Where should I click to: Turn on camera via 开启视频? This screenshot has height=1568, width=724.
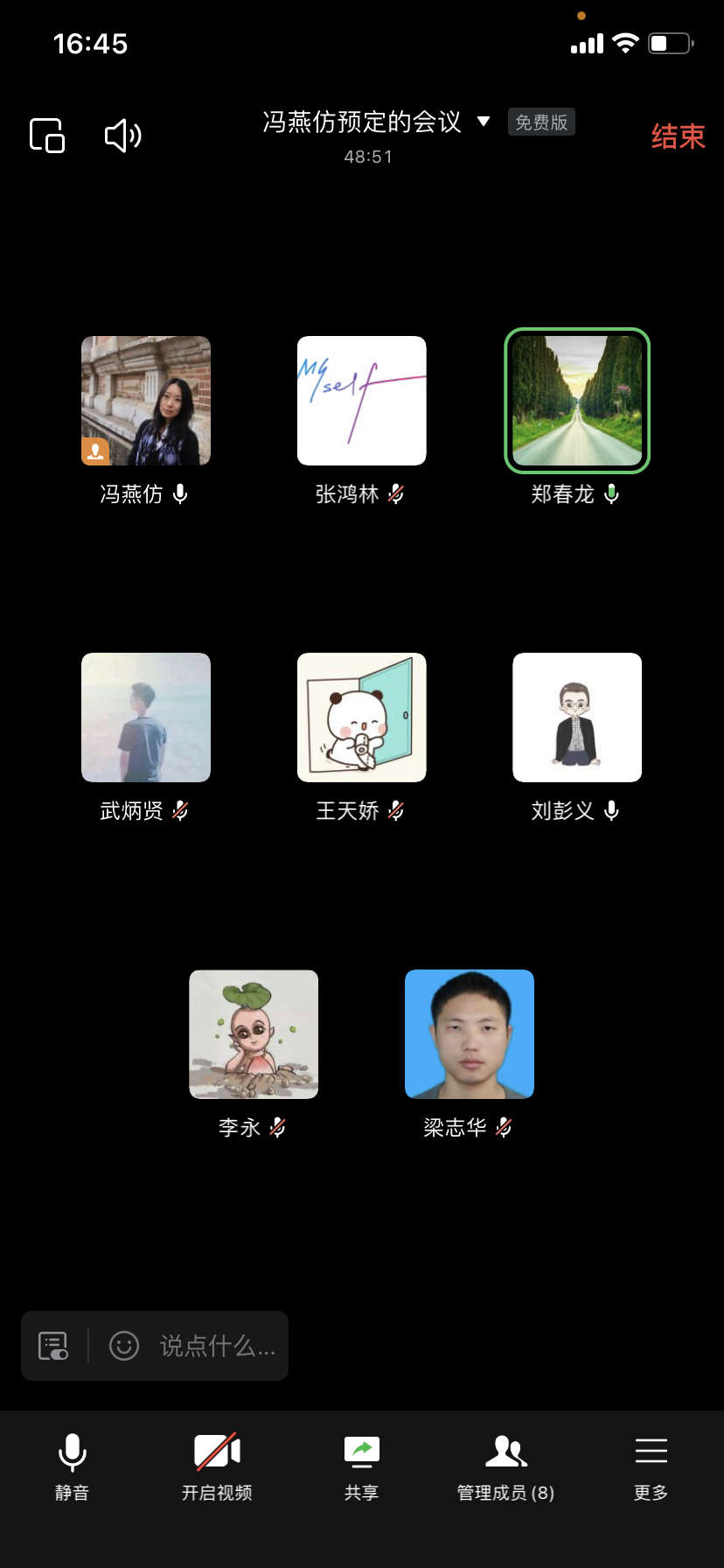coord(217,1465)
